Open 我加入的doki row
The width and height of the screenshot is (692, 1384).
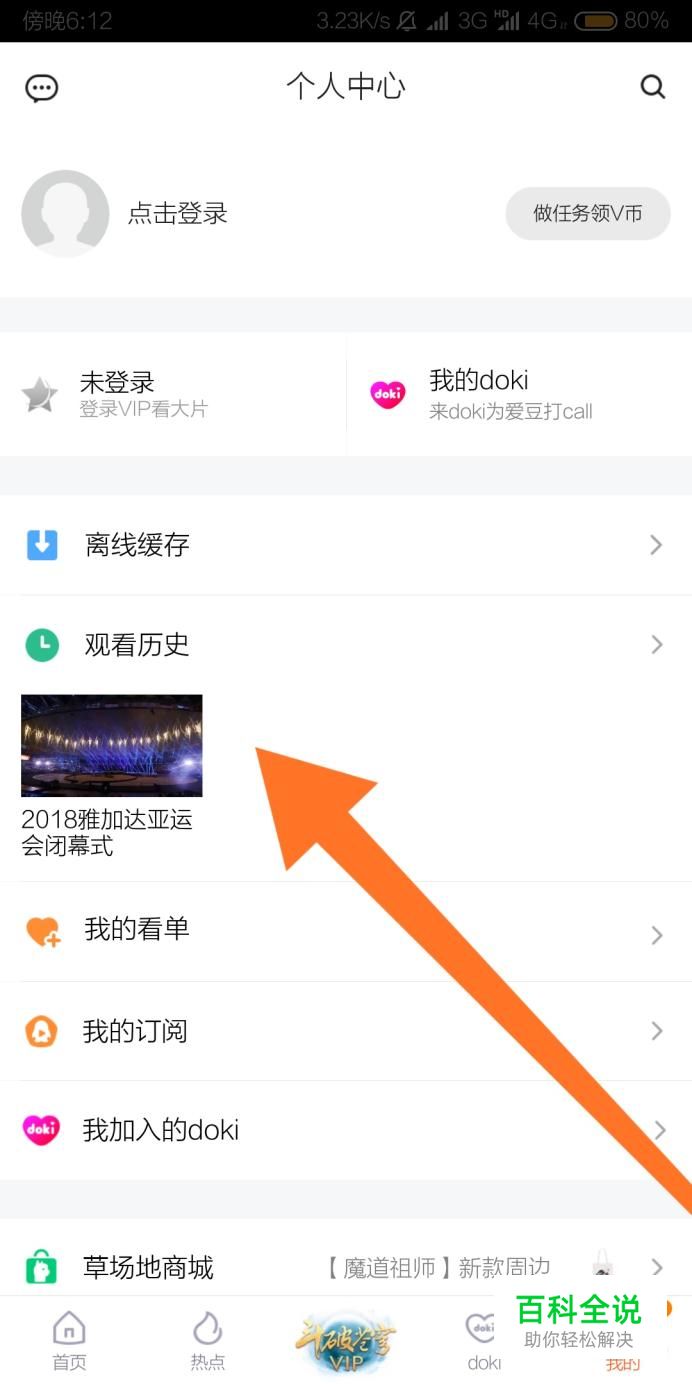[345, 1131]
